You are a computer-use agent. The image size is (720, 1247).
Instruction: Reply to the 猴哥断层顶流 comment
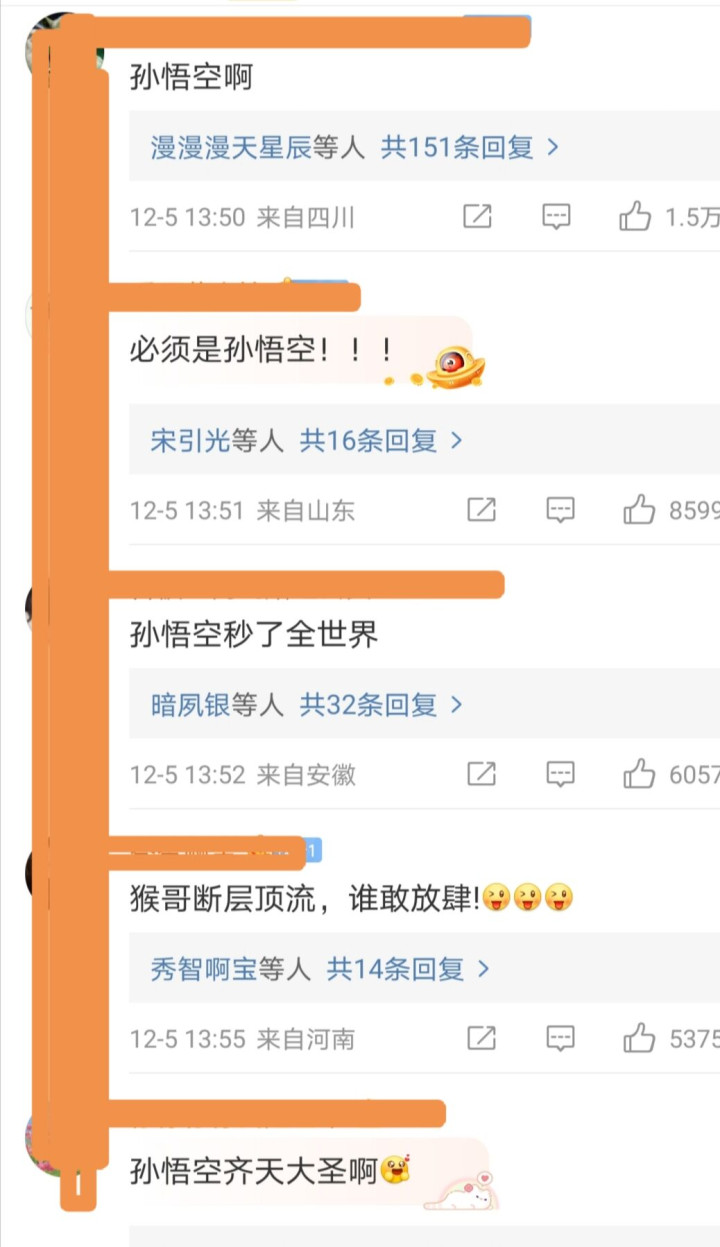(561, 1038)
